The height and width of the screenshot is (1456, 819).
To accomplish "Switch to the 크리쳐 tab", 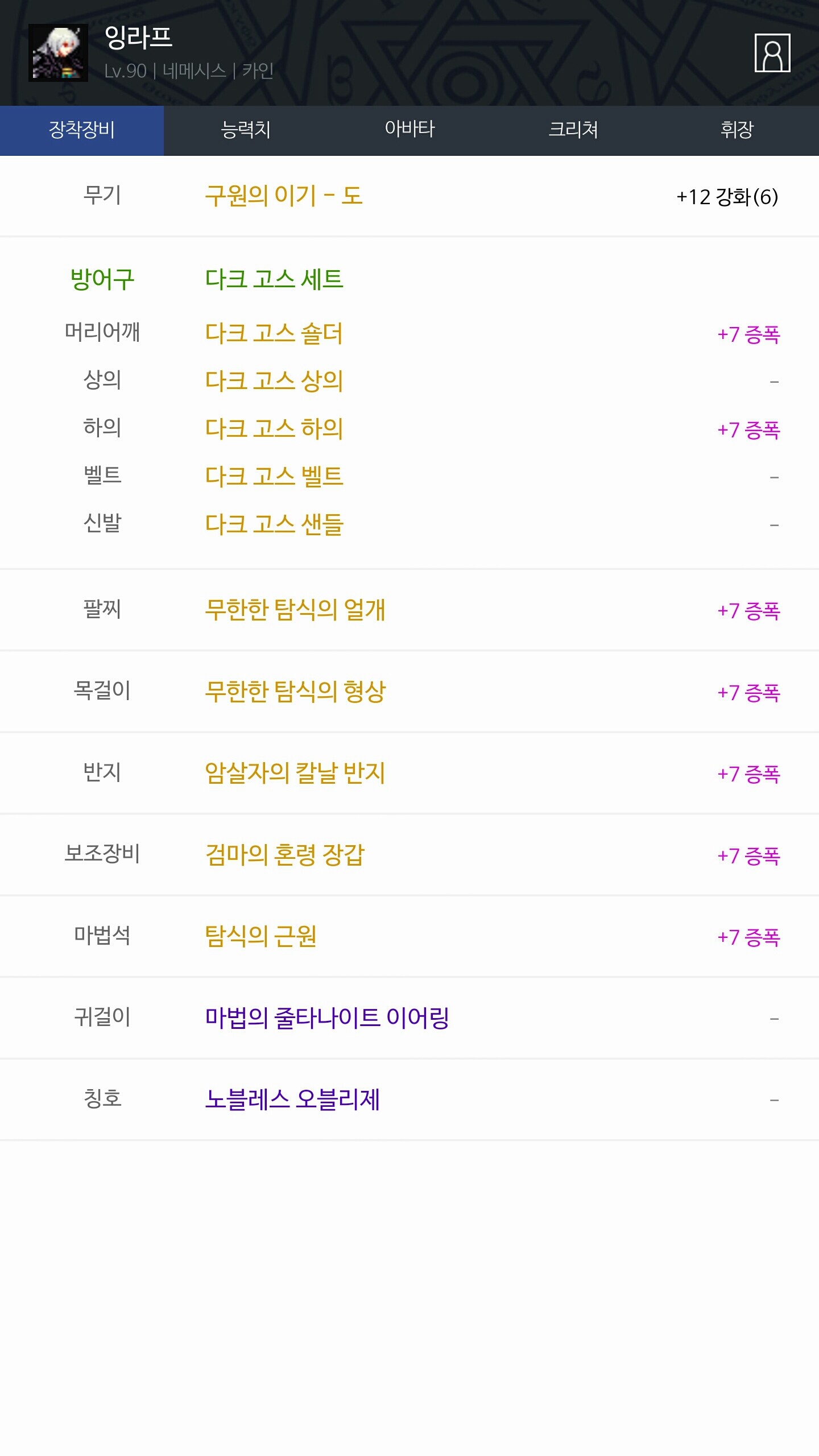I will (x=573, y=130).
